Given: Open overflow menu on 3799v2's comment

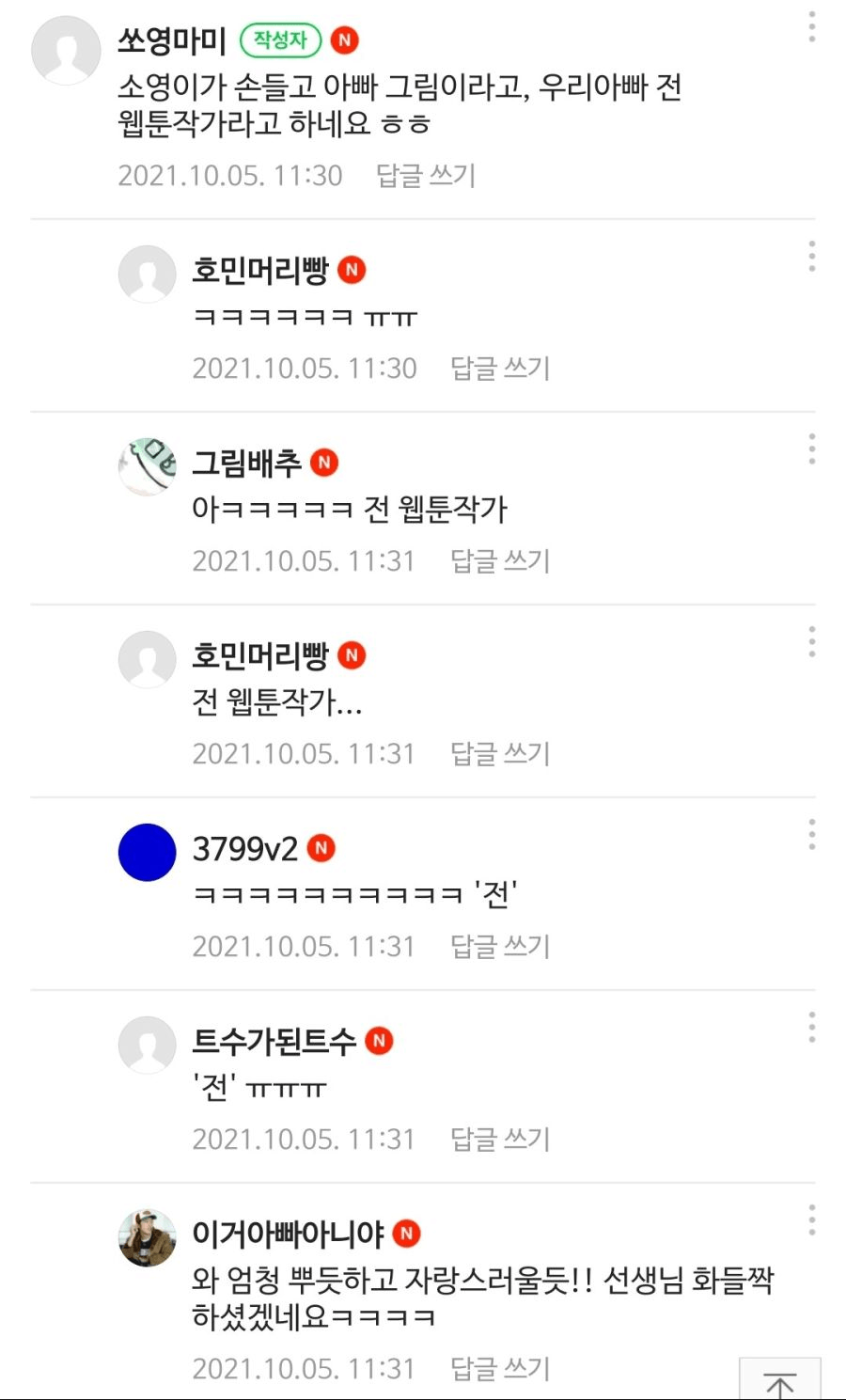Looking at the screenshot, I should pyautogui.click(x=811, y=834).
